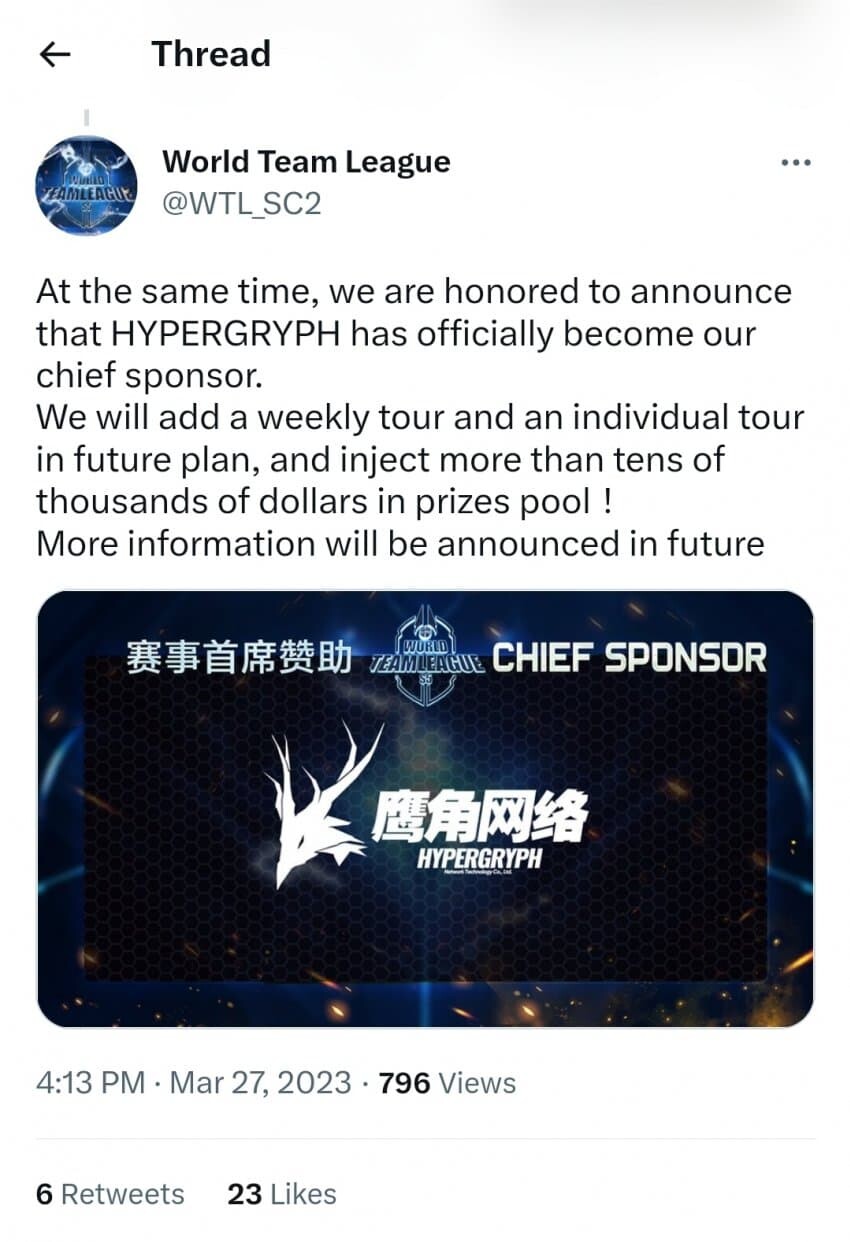Open the tweet's three-dot overflow menu
Screen dimensions: 850x1242
(x=795, y=163)
